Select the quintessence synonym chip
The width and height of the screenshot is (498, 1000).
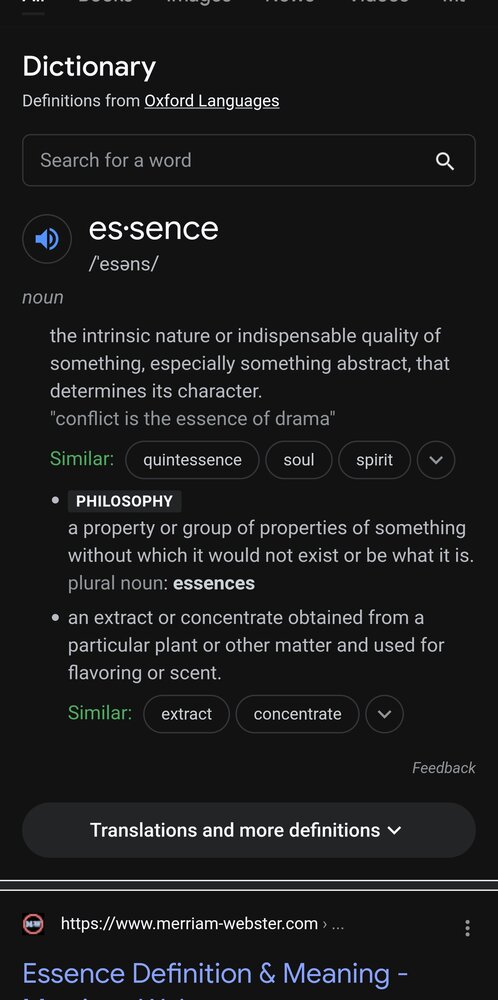click(193, 460)
